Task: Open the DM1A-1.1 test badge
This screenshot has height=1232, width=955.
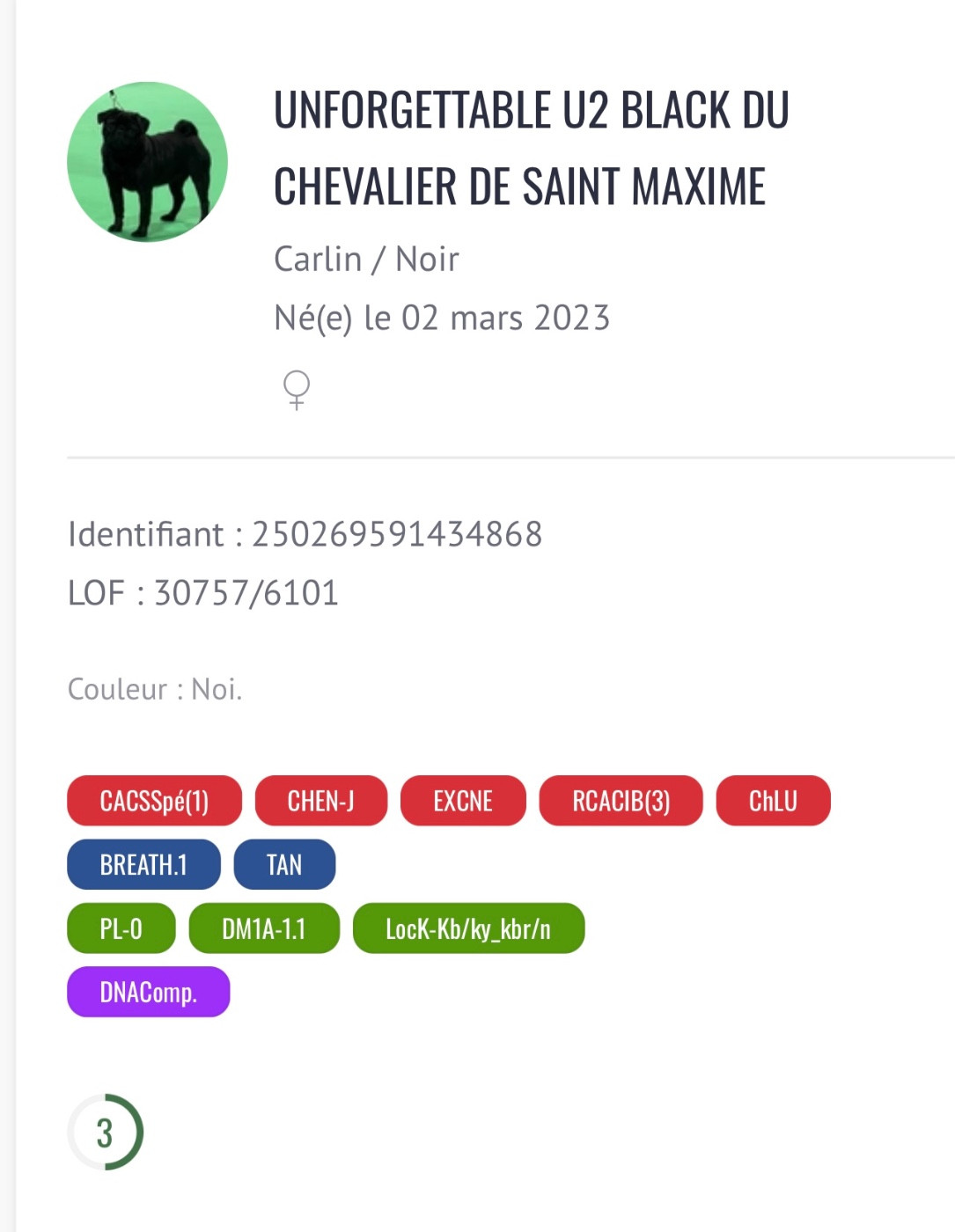Action: coord(264,928)
